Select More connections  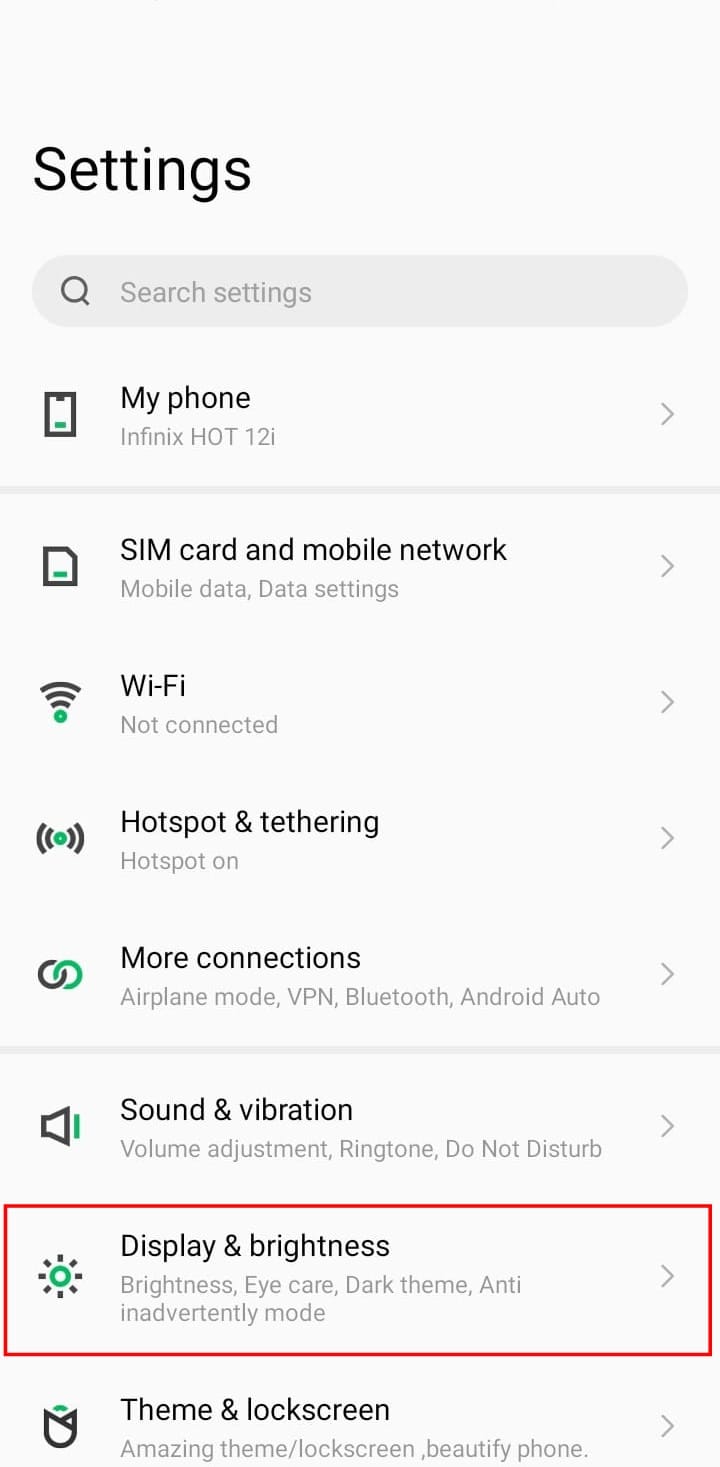(x=360, y=974)
